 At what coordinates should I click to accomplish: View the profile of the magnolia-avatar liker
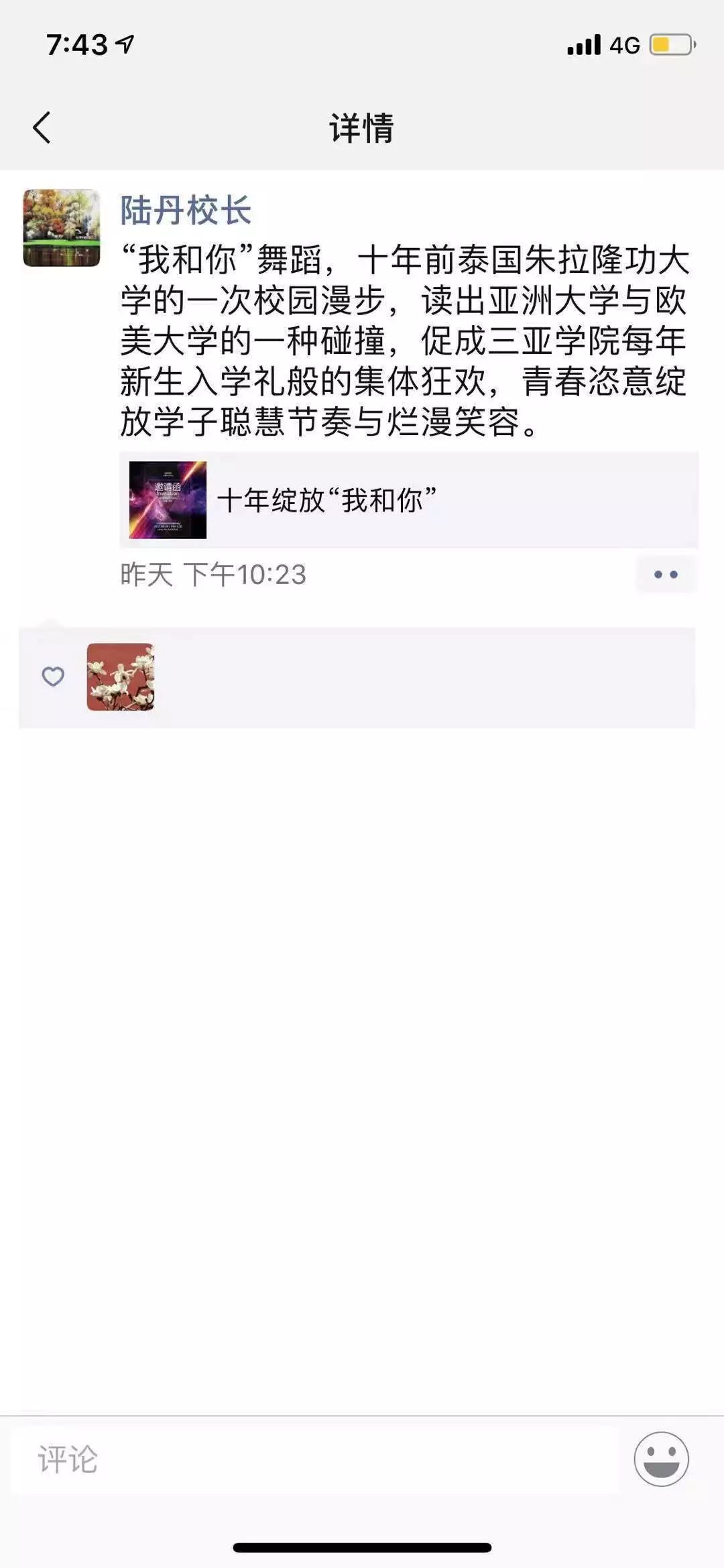point(121,677)
